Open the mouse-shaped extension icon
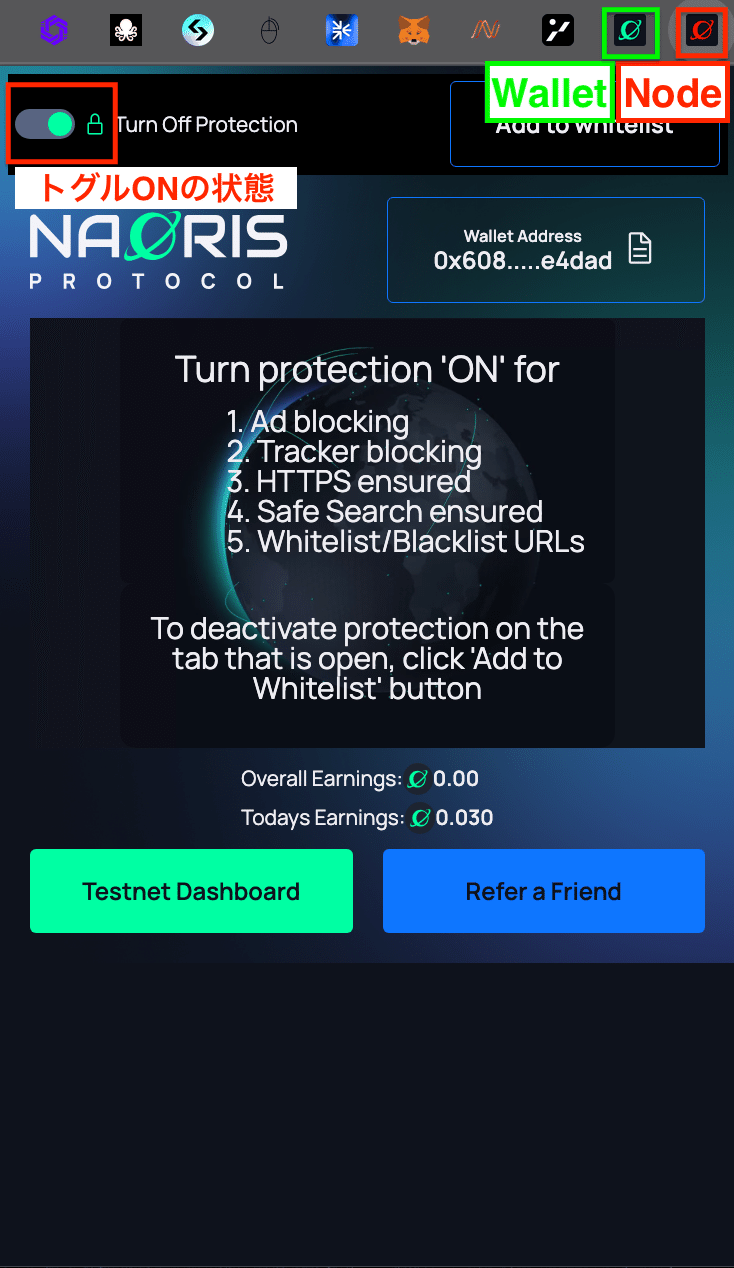The height and width of the screenshot is (1268, 734). coord(269,32)
